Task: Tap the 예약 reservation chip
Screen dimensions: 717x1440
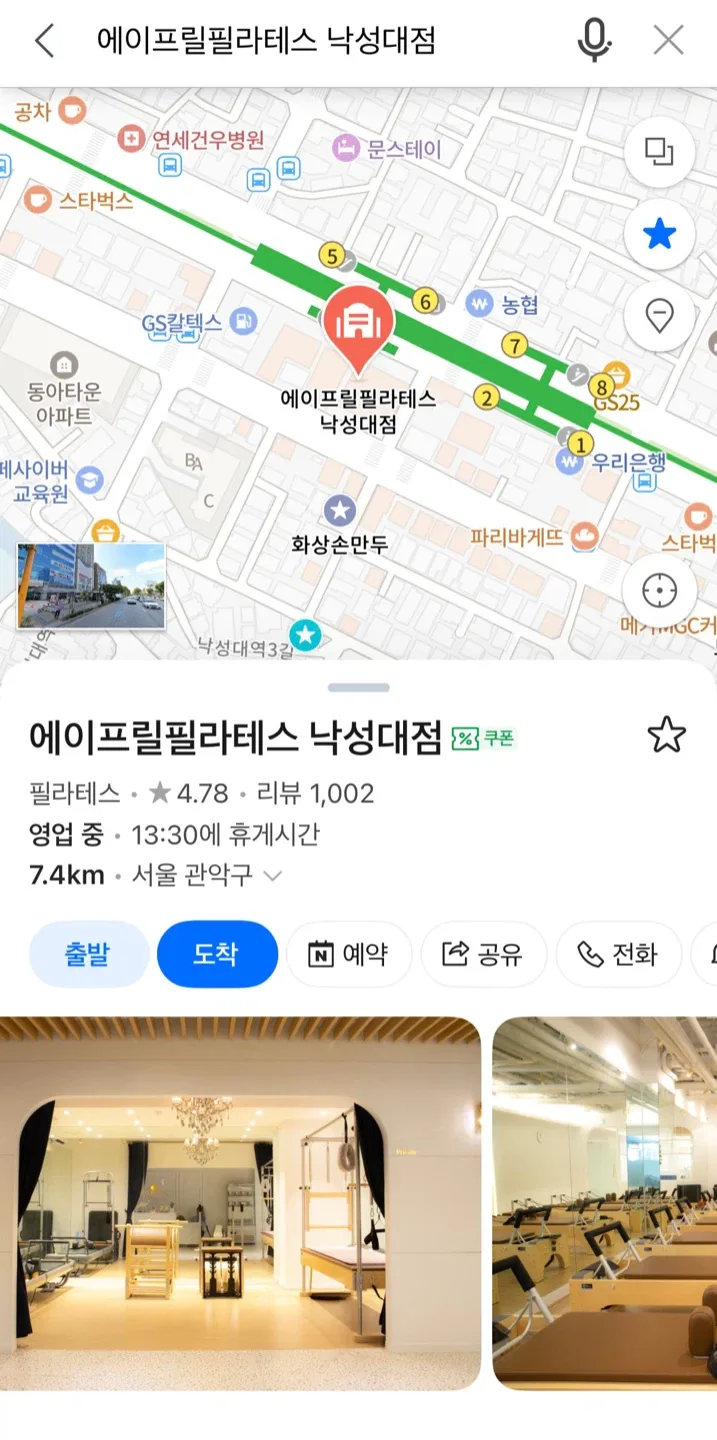Action: [x=349, y=954]
